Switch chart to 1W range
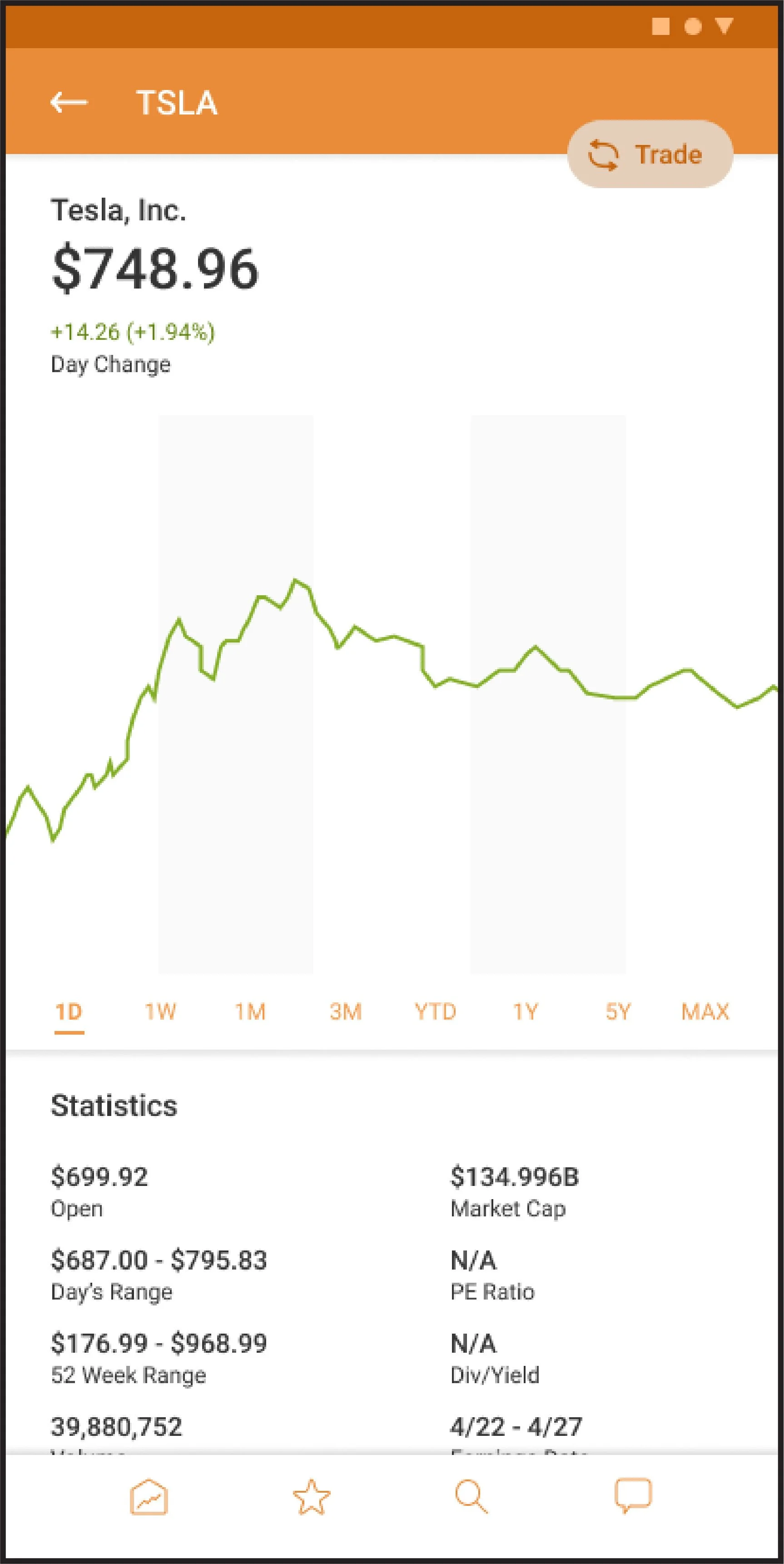This screenshot has width=784, height=1564. coord(160,1011)
